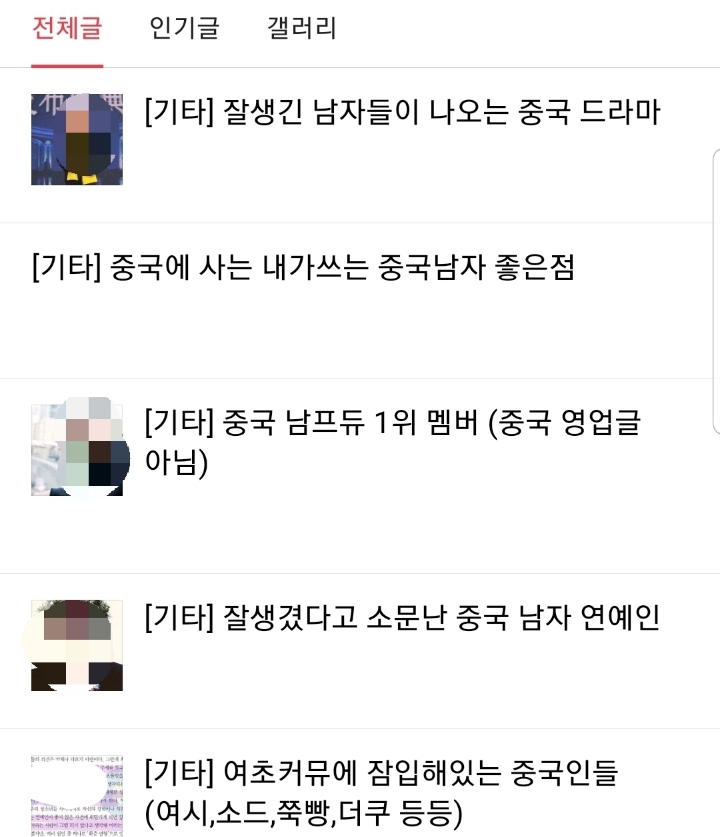Screen dimensions: 720x837
Task: Switch to the 인기글 tab
Action: pyautogui.click(x=184, y=28)
